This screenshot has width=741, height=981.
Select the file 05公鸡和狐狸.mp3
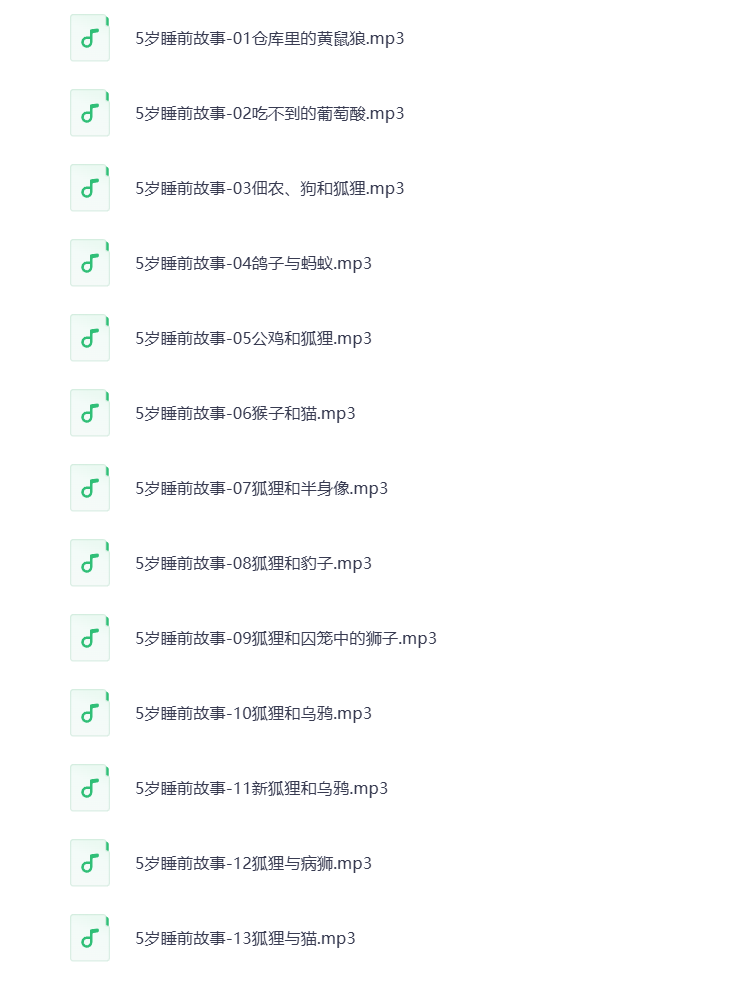click(x=252, y=337)
